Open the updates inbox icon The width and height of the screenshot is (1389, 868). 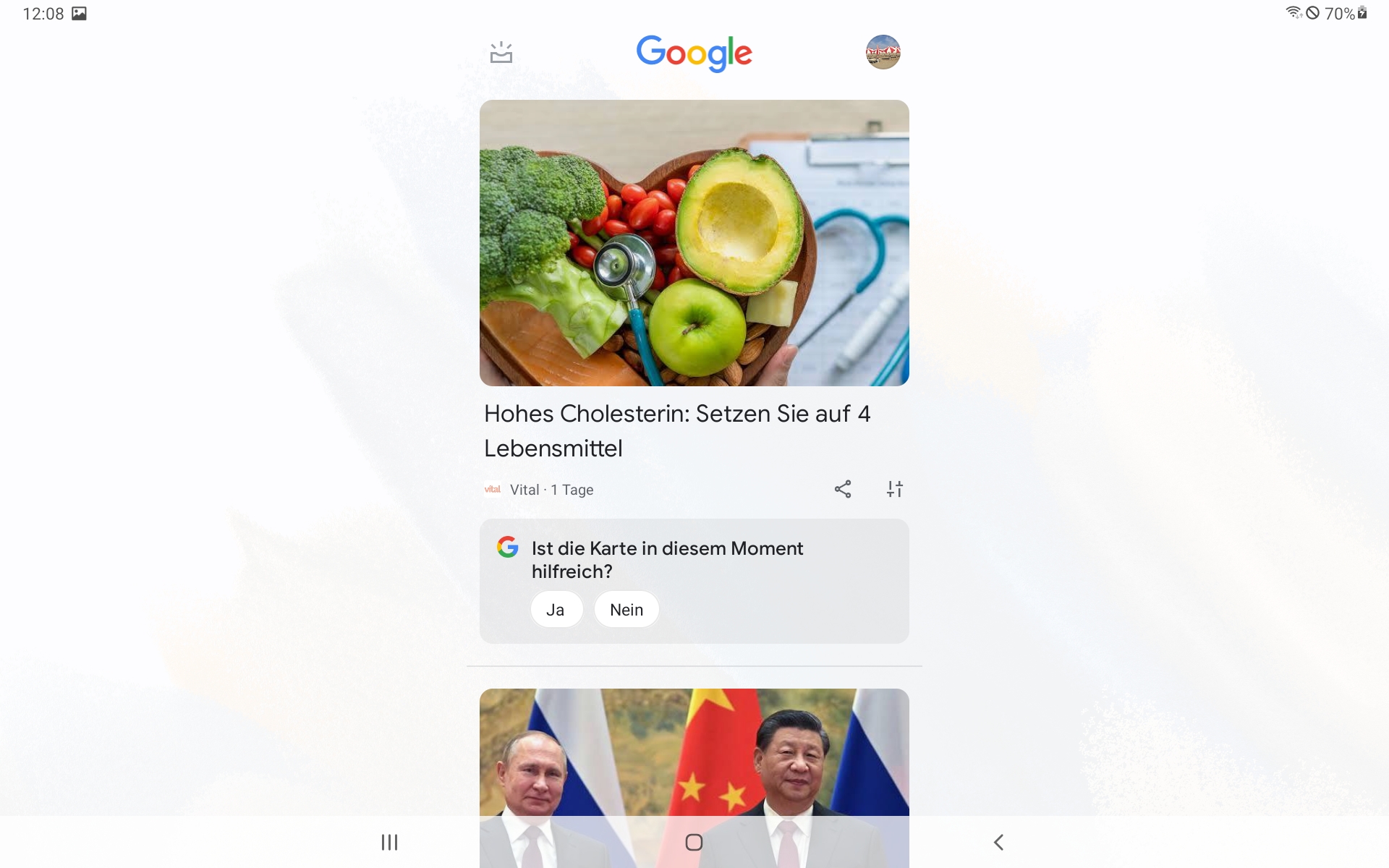point(501,53)
